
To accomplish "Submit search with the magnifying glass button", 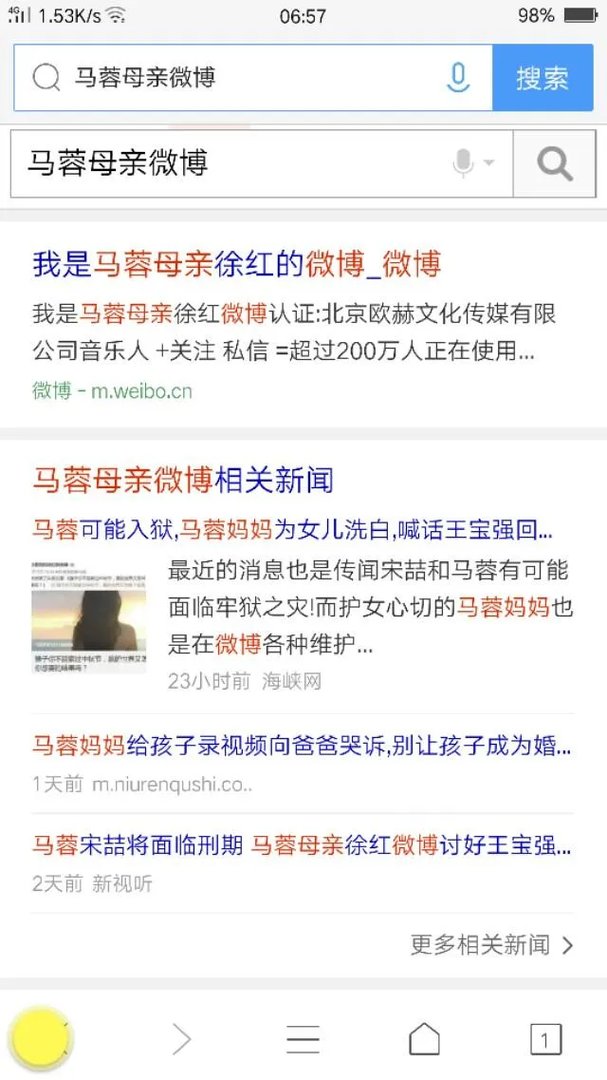I will [x=554, y=163].
